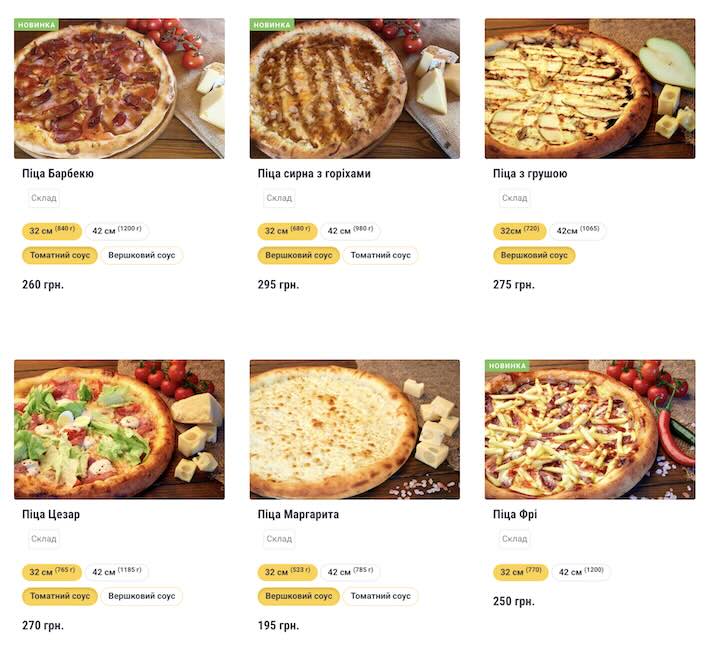View the Піца з грушою picture
711x650 pixels.
click(589, 88)
